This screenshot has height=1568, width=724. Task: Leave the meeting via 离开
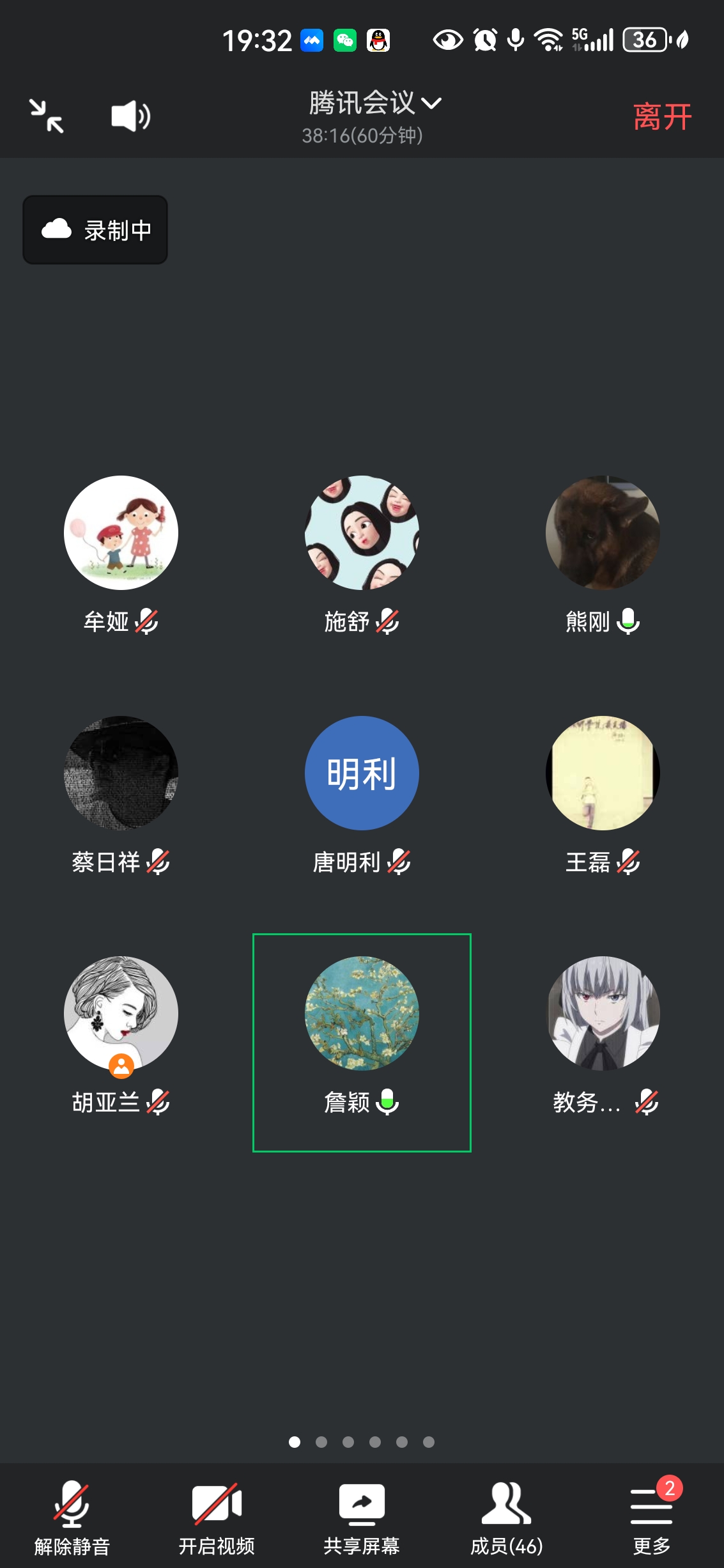click(662, 117)
